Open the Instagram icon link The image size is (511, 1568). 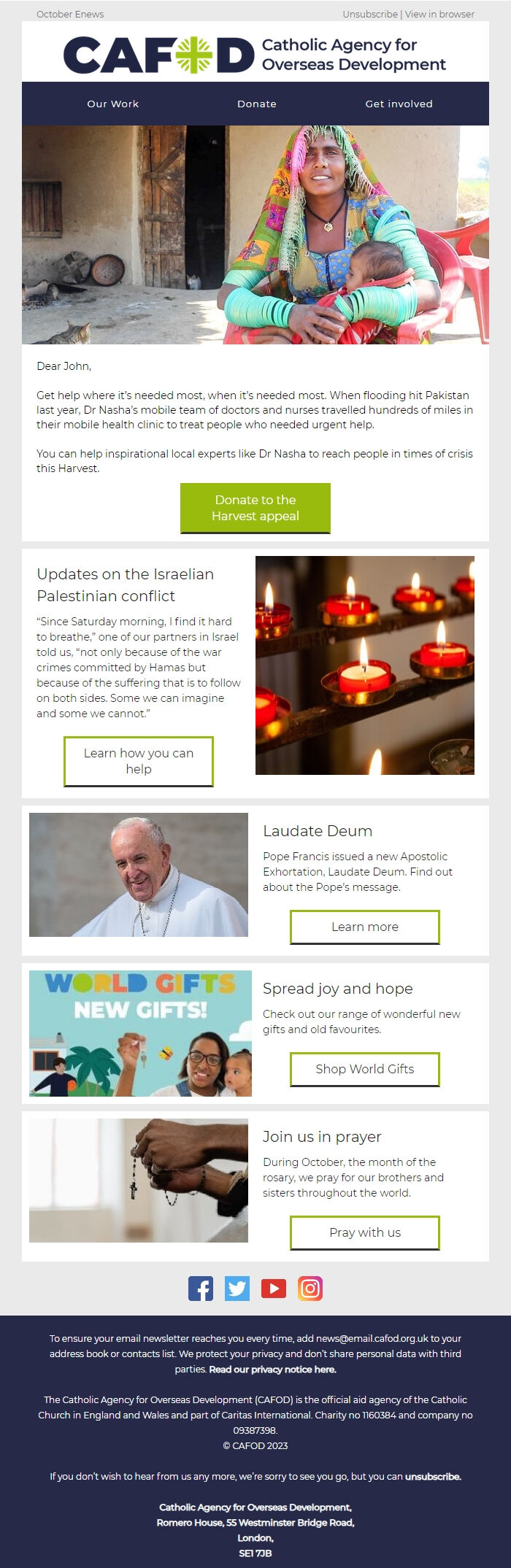[310, 1289]
